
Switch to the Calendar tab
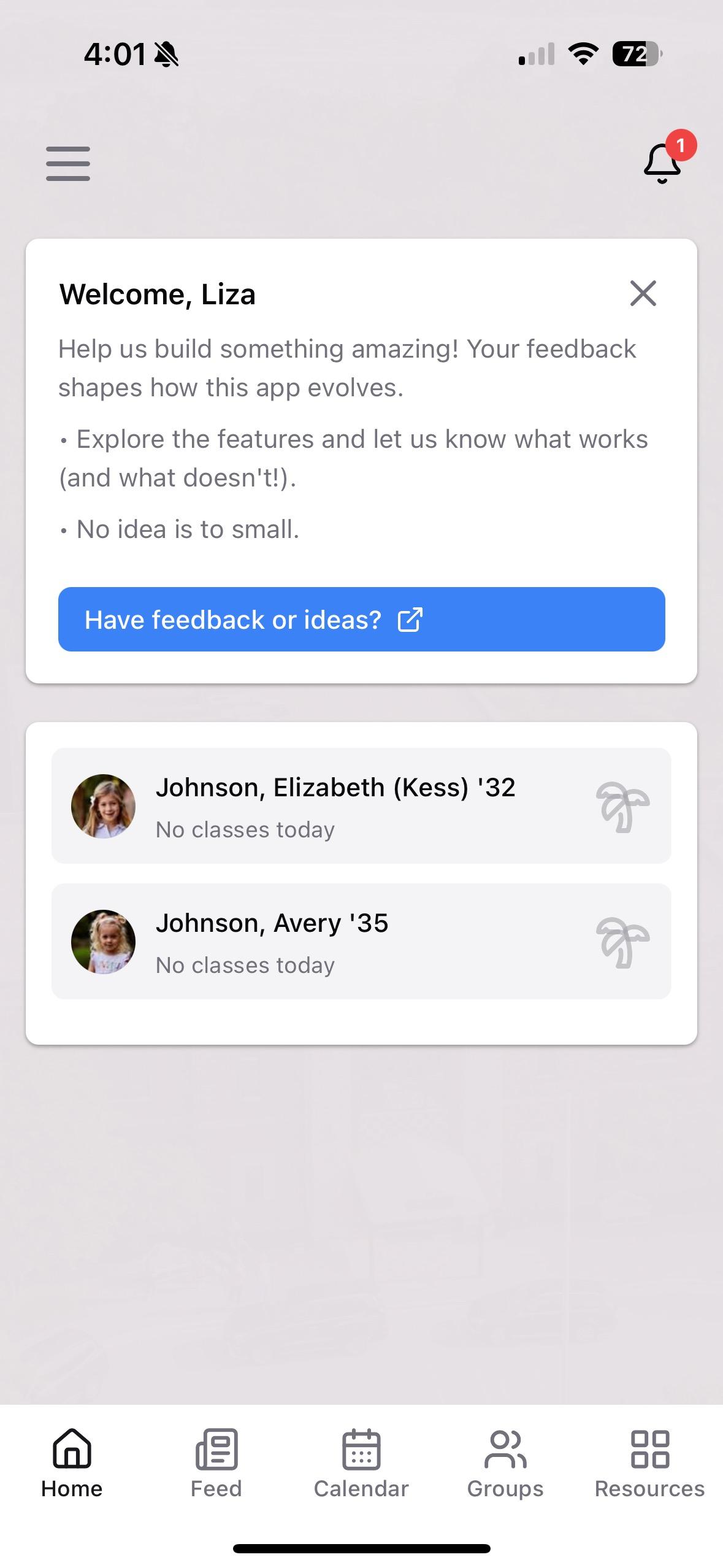pos(361,1464)
